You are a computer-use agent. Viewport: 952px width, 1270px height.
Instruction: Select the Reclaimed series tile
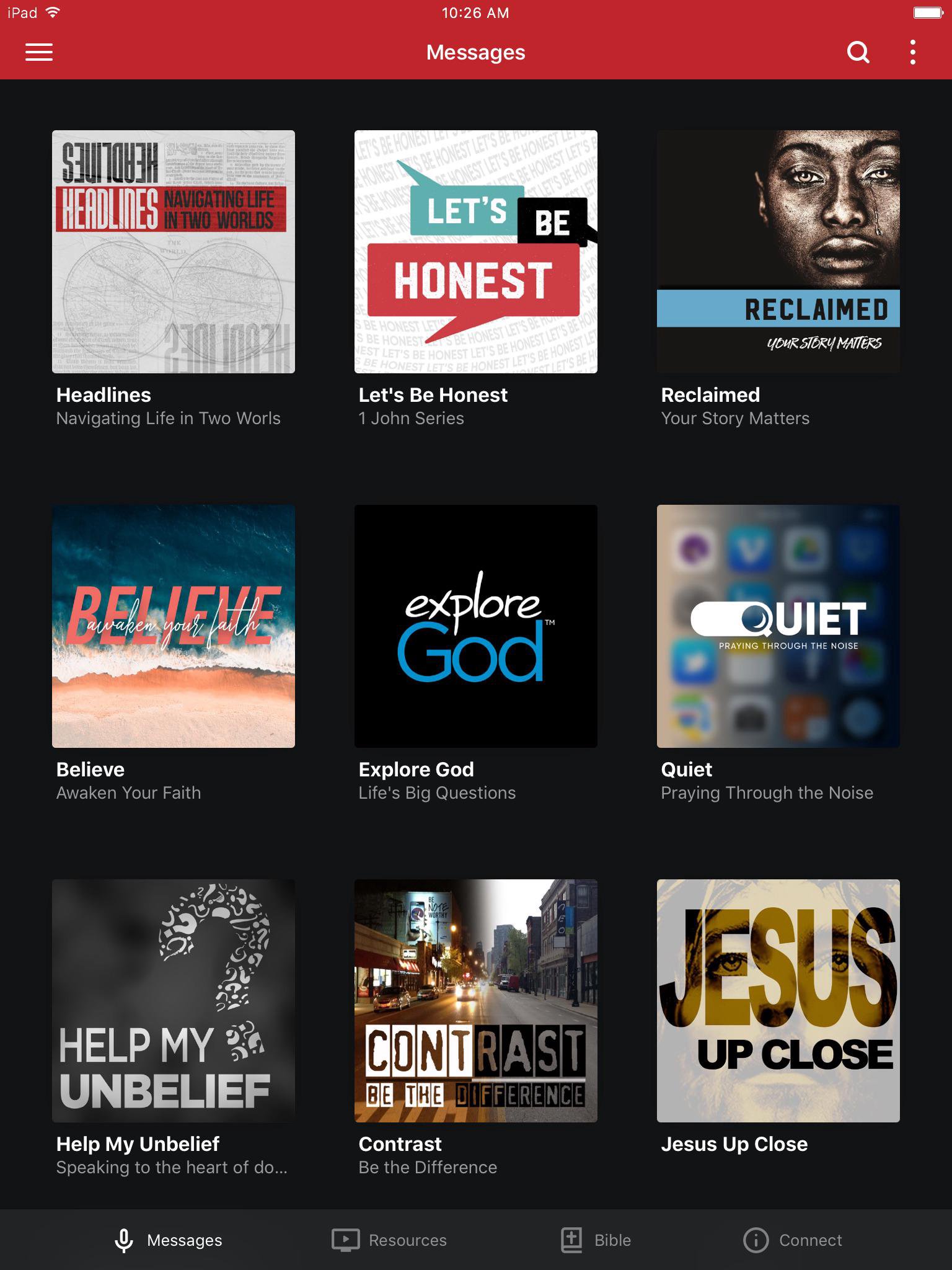pyautogui.click(x=778, y=252)
